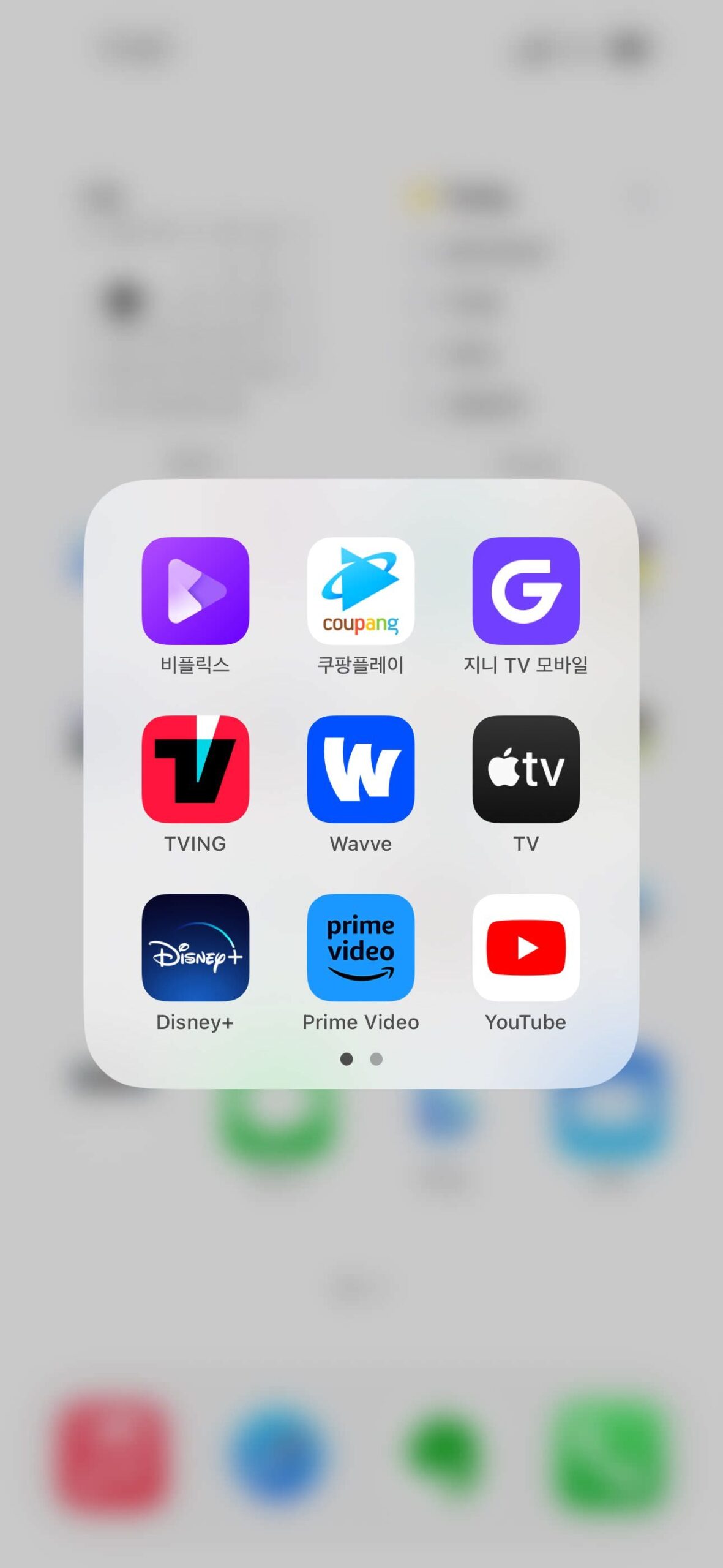Viewport: 723px width, 1568px height.
Task: Launch the YouTube app
Action: click(x=526, y=947)
